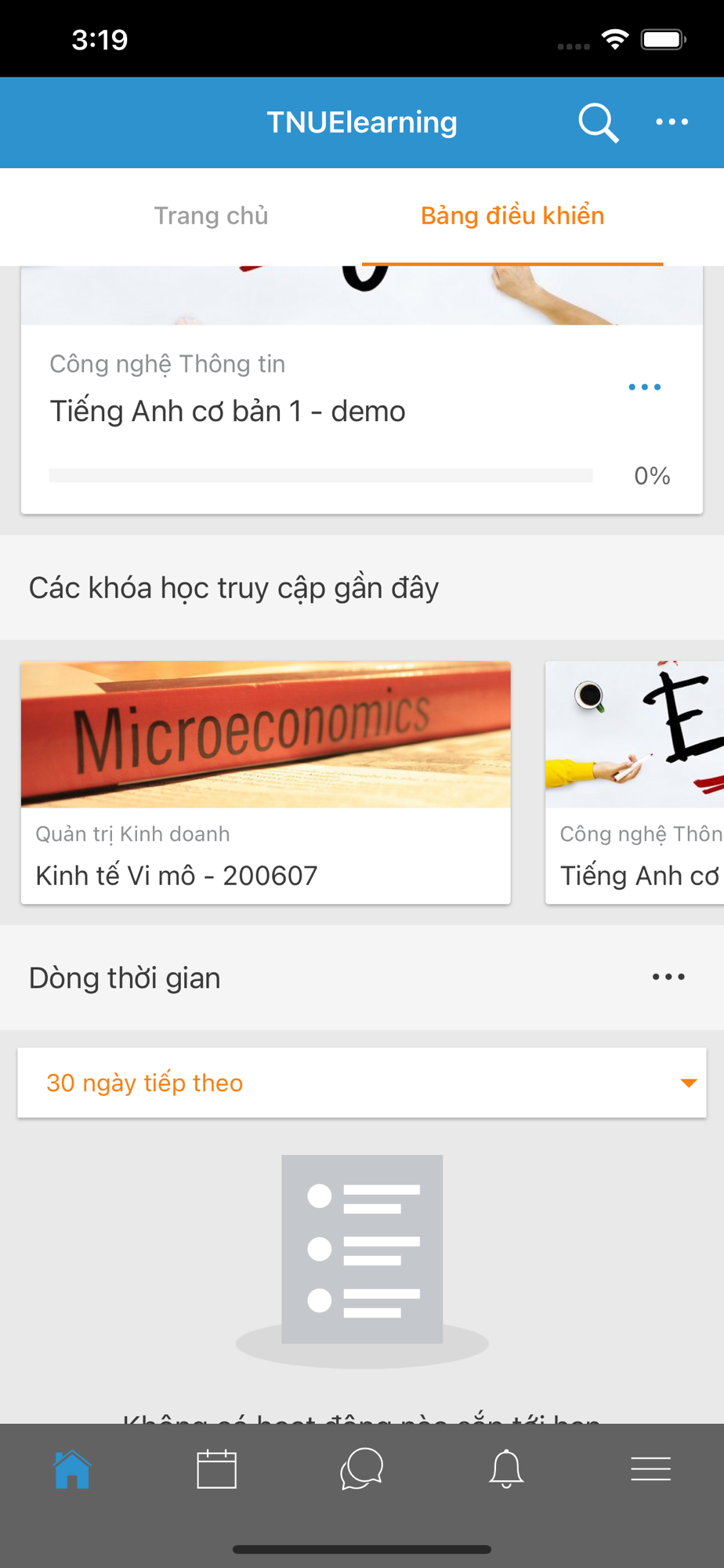This screenshot has height=1568, width=724.
Task: Open the calendar tab
Action: point(217,1469)
